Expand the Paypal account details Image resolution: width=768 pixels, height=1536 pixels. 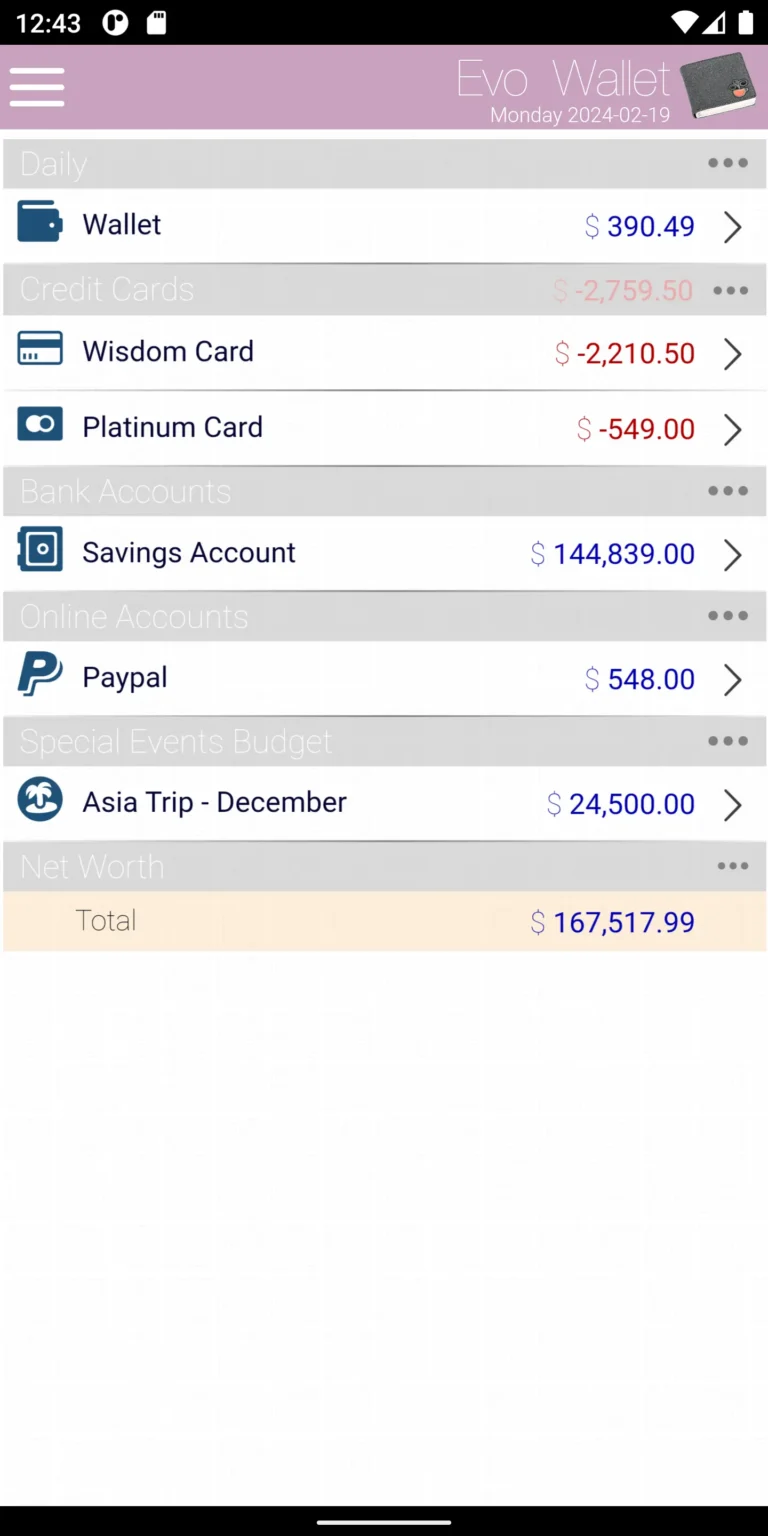tap(732, 679)
